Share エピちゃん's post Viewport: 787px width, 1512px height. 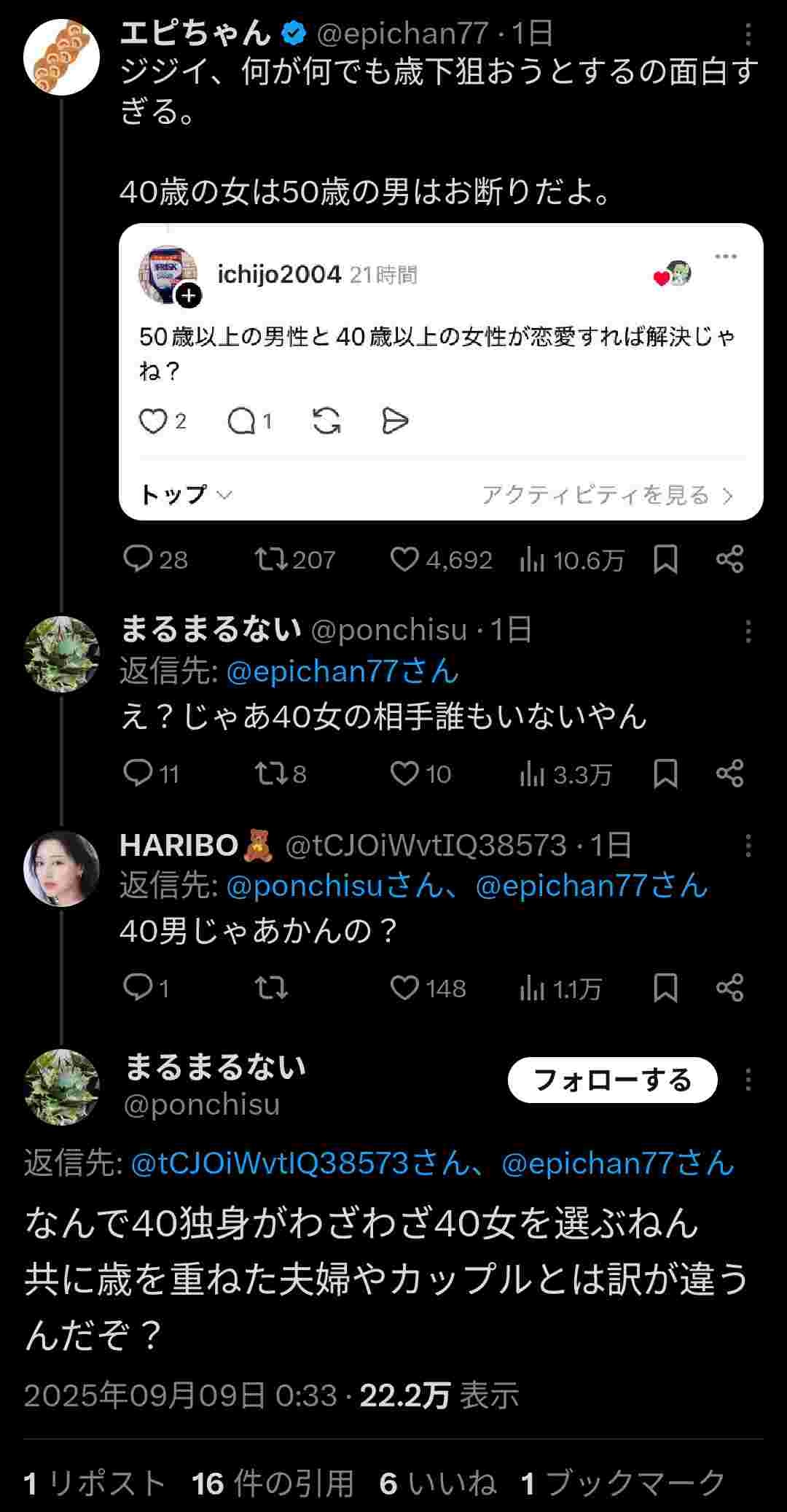(729, 560)
